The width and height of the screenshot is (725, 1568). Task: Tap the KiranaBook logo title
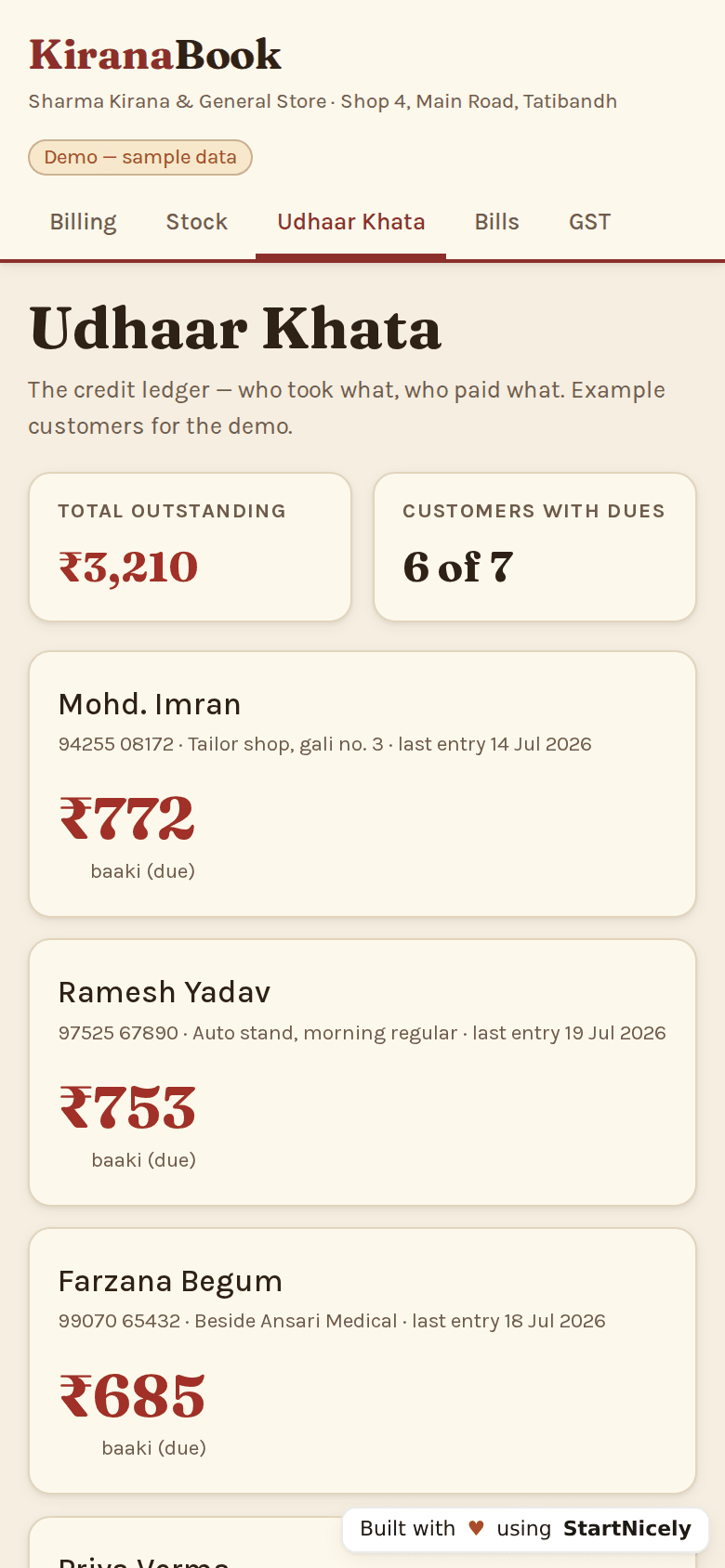click(155, 55)
